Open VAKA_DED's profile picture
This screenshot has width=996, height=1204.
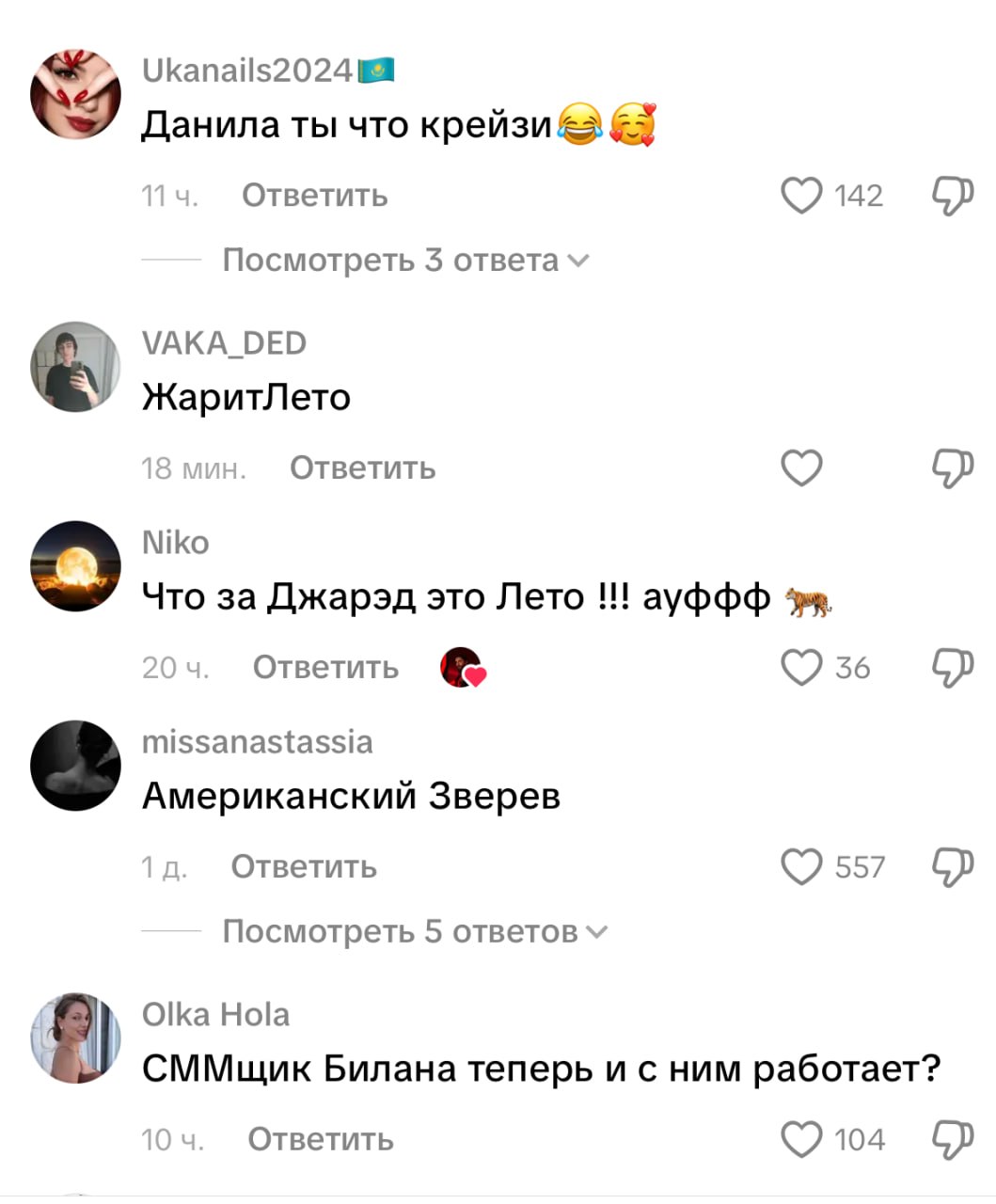pyautogui.click(x=75, y=367)
